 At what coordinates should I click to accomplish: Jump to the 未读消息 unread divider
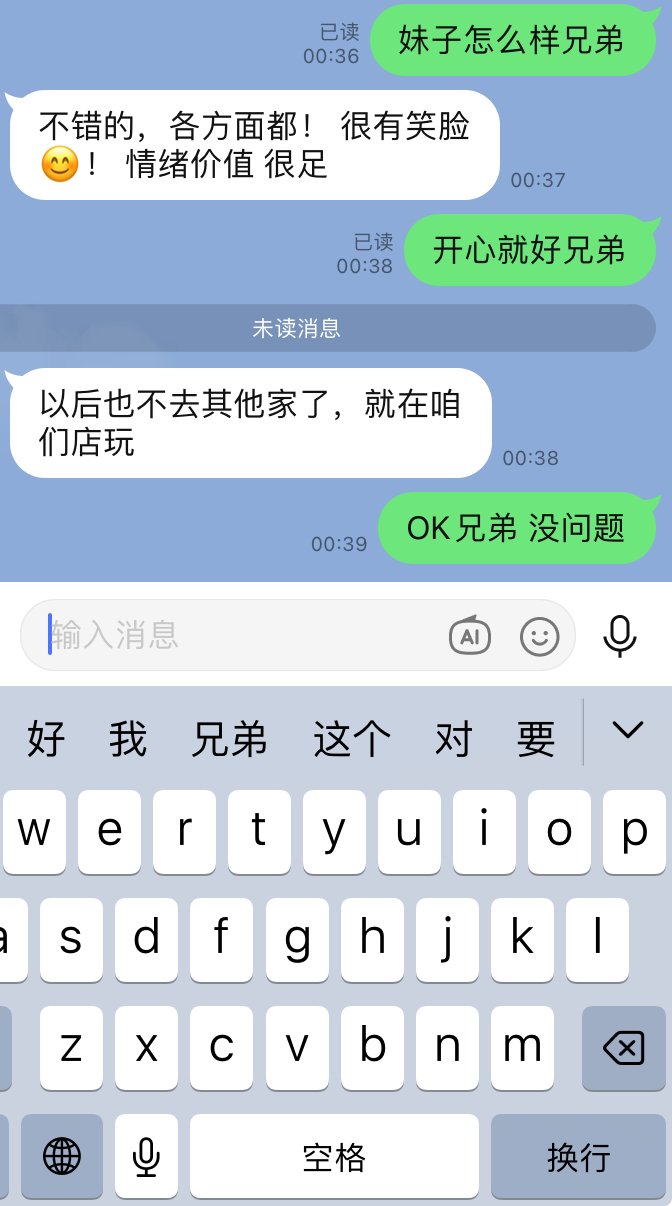pos(296,328)
